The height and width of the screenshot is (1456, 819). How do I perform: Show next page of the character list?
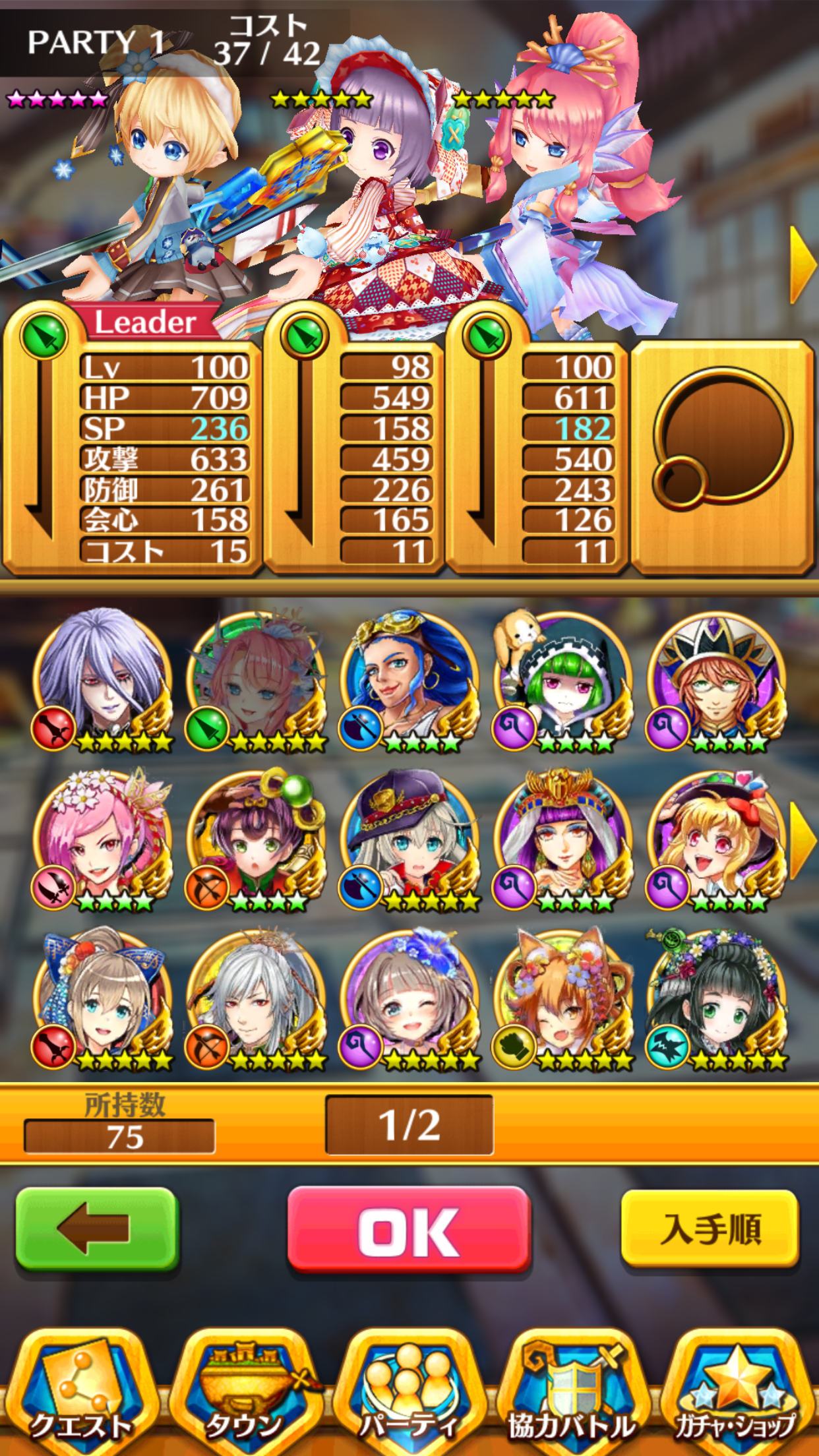pyautogui.click(x=803, y=841)
